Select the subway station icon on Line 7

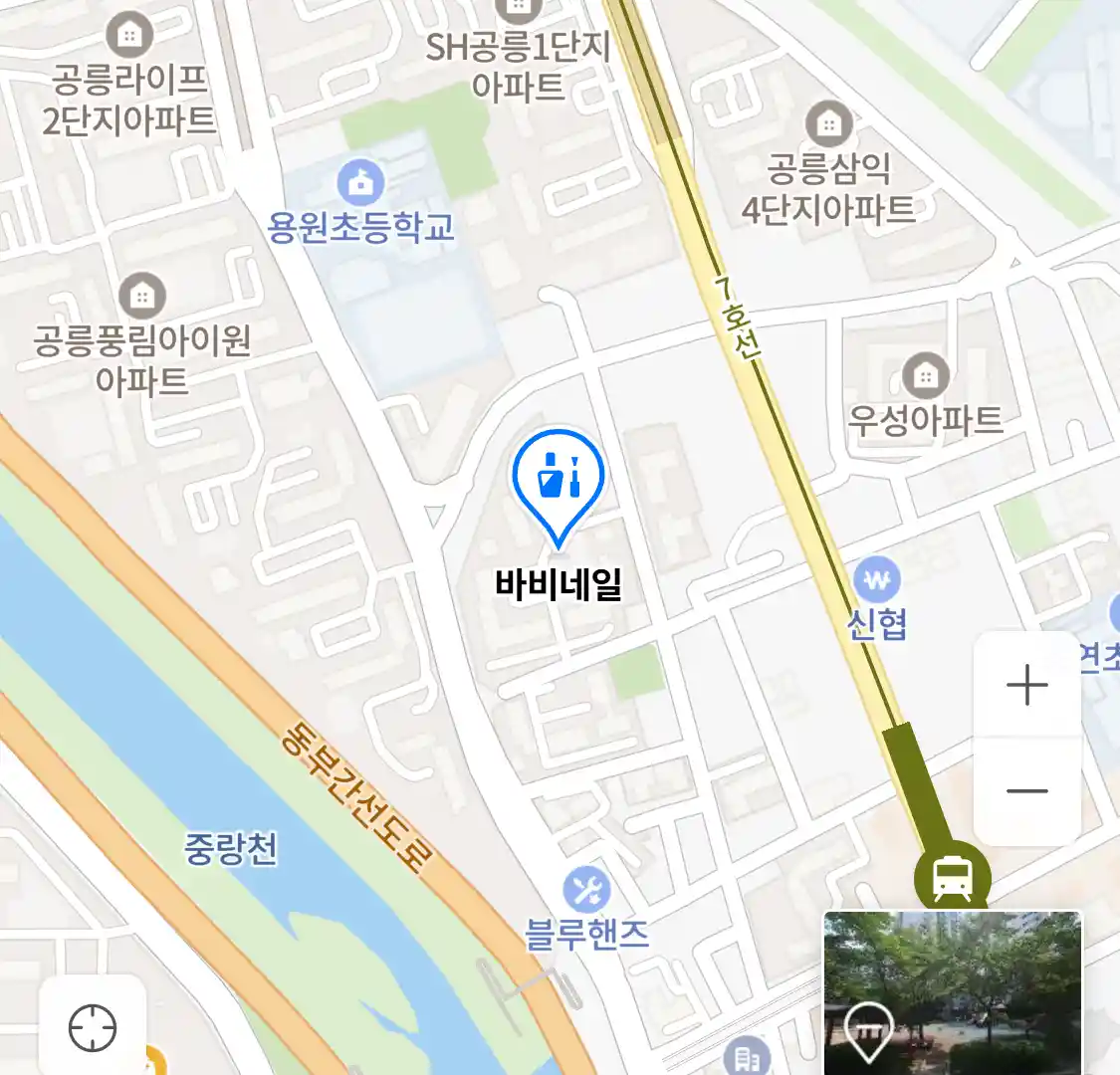point(952,879)
